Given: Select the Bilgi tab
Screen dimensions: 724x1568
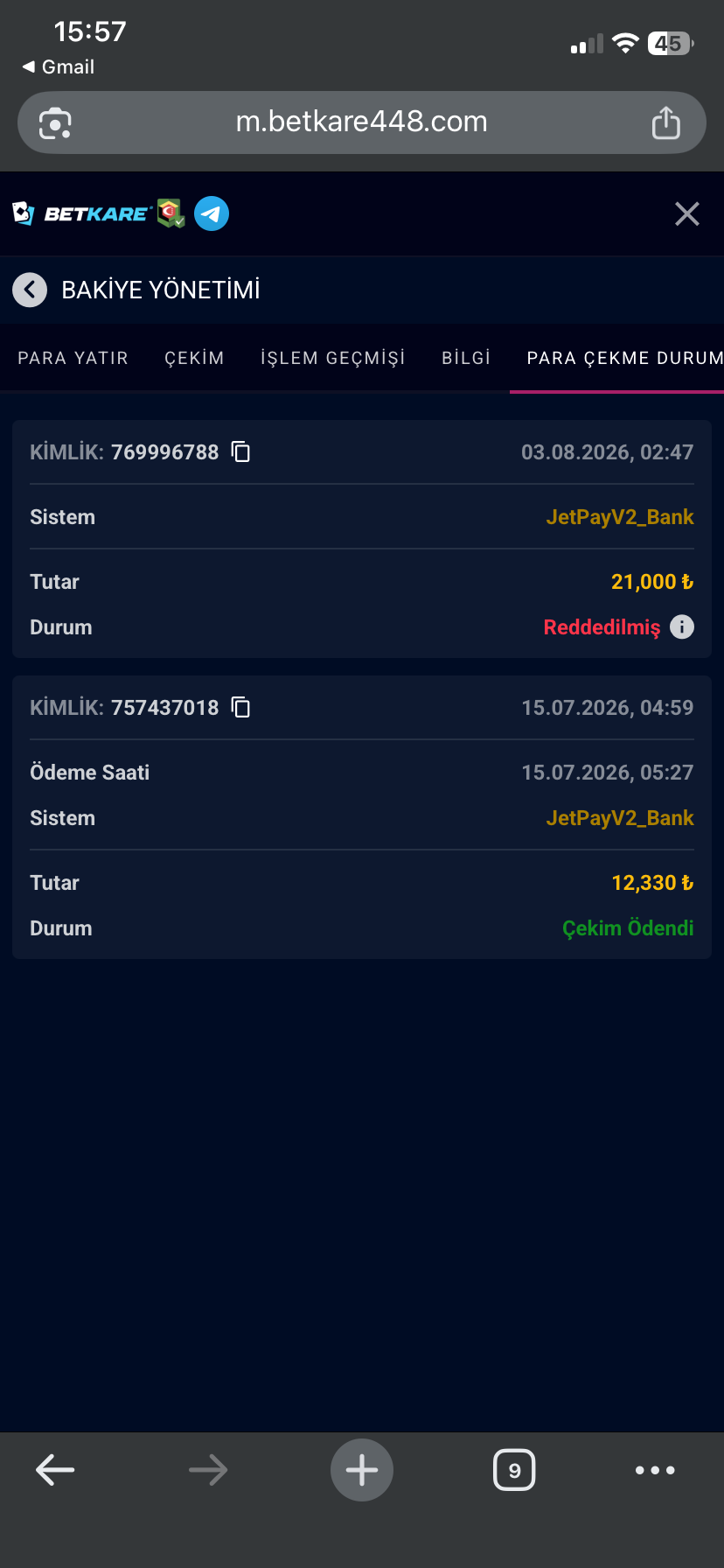Looking at the screenshot, I should pyautogui.click(x=466, y=358).
